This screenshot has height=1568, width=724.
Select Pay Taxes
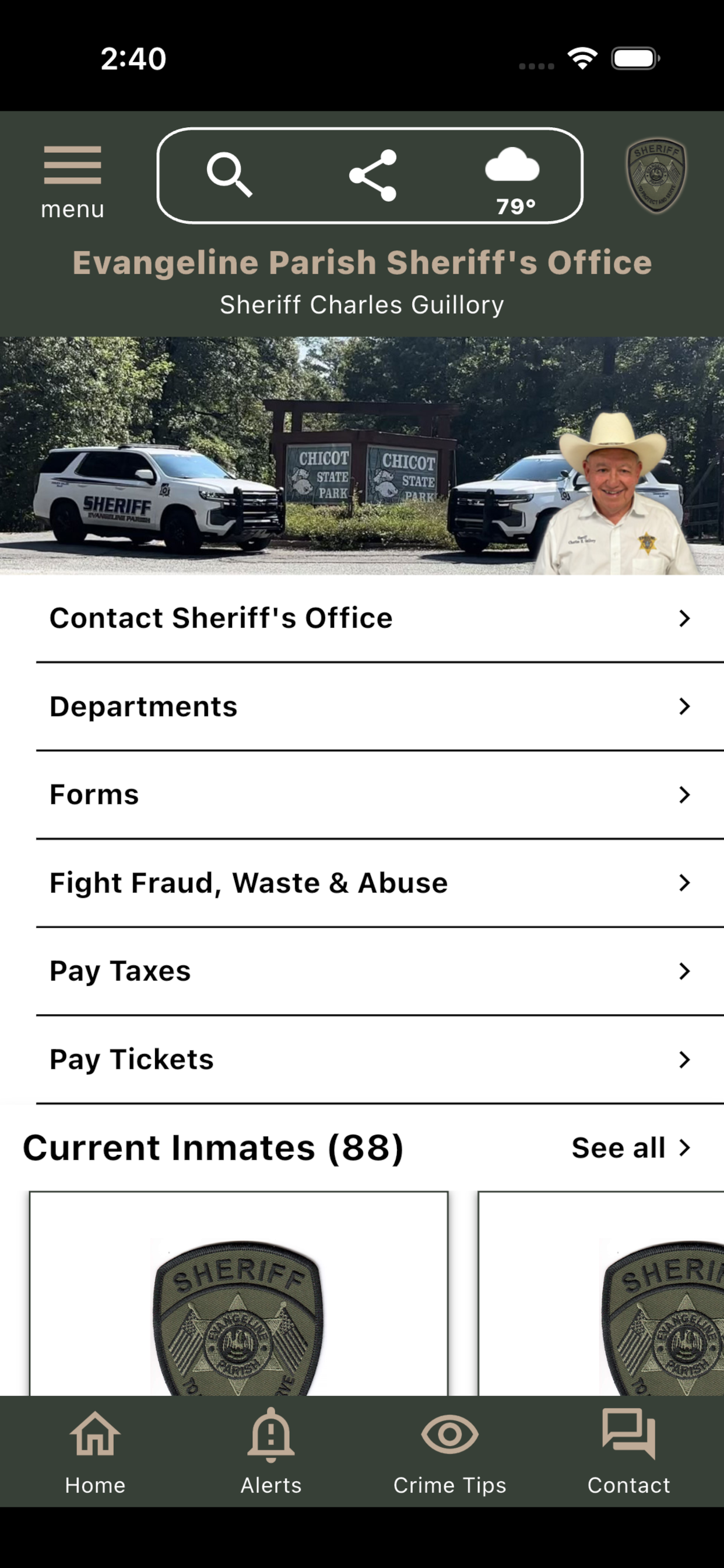point(362,971)
